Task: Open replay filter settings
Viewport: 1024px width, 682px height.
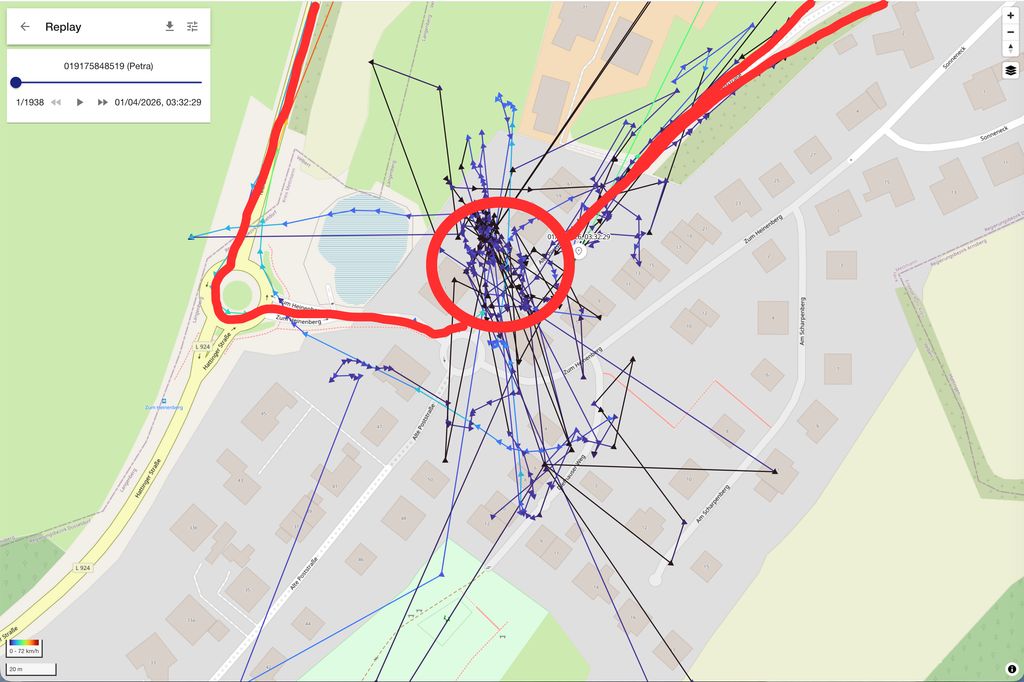Action: click(193, 27)
